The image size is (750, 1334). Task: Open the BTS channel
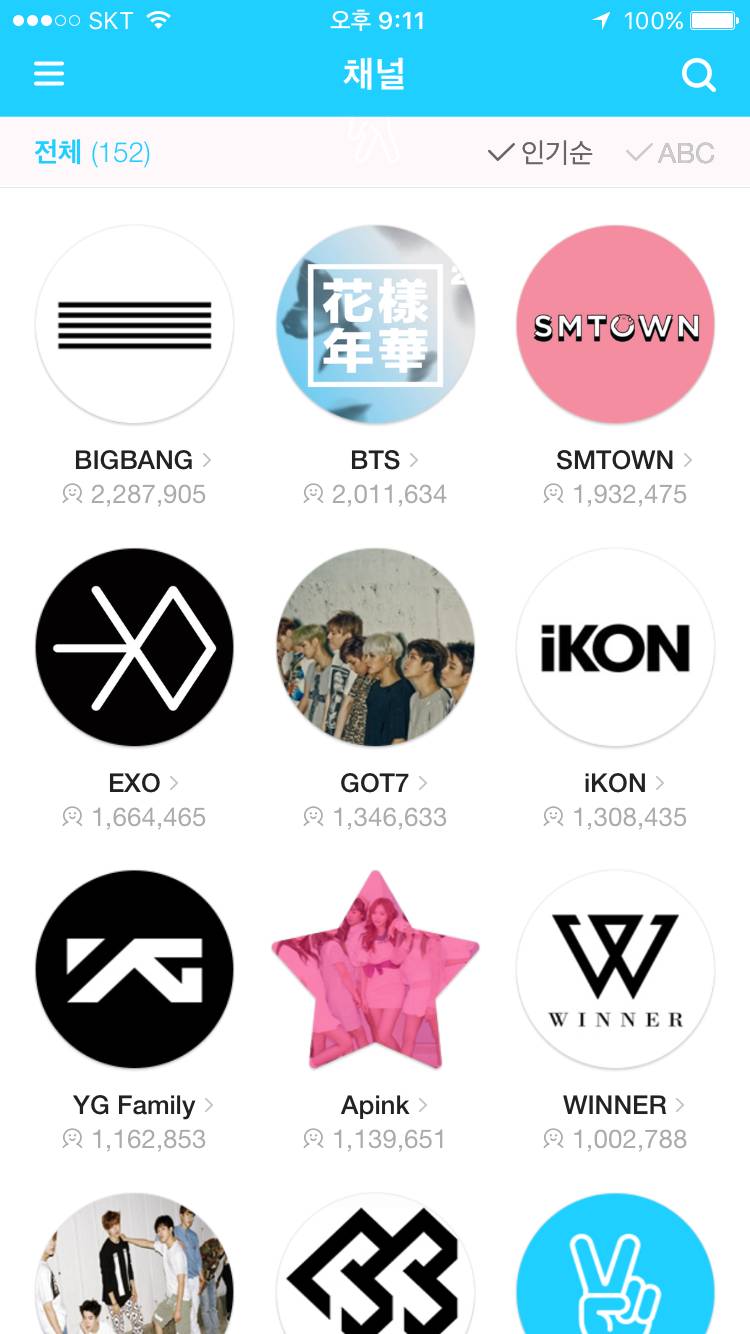tap(375, 325)
